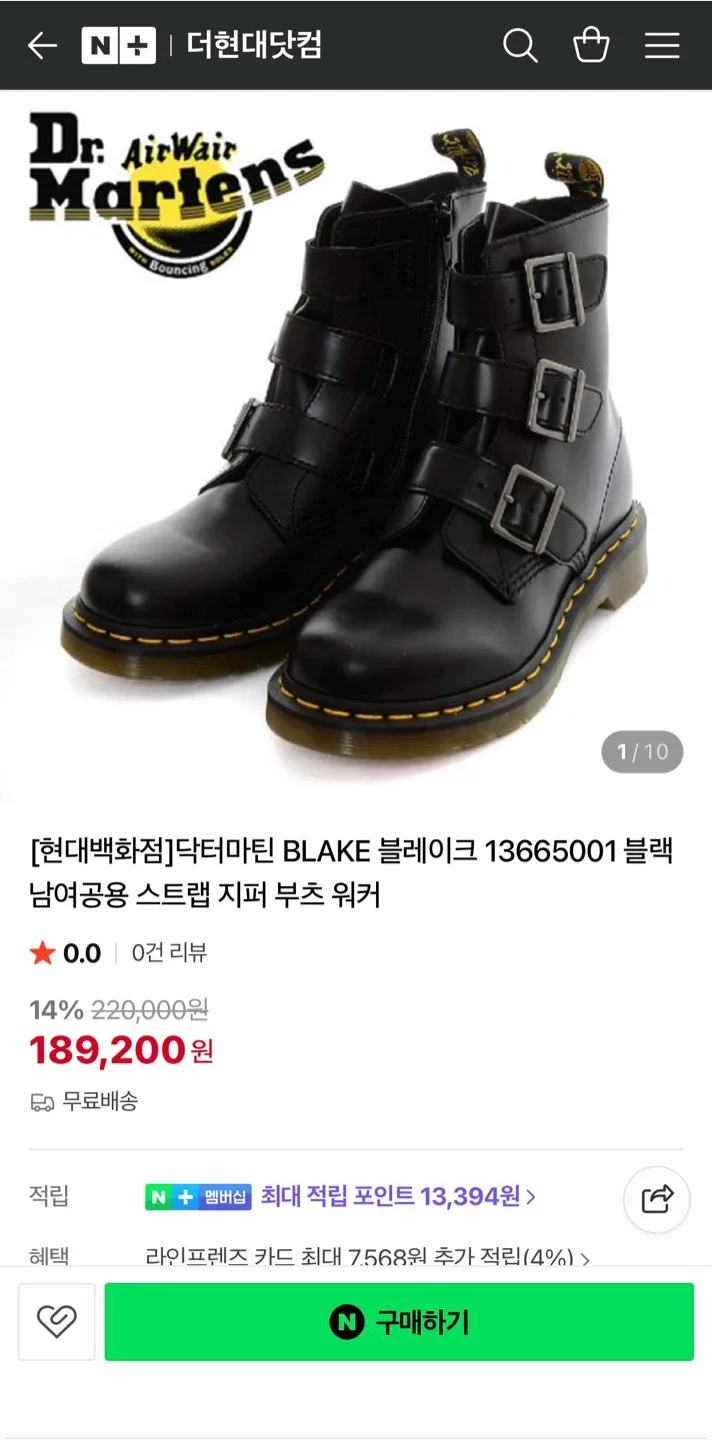The image size is (712, 1440).
Task: Tap 구매하기 to buy
Action: point(399,1322)
